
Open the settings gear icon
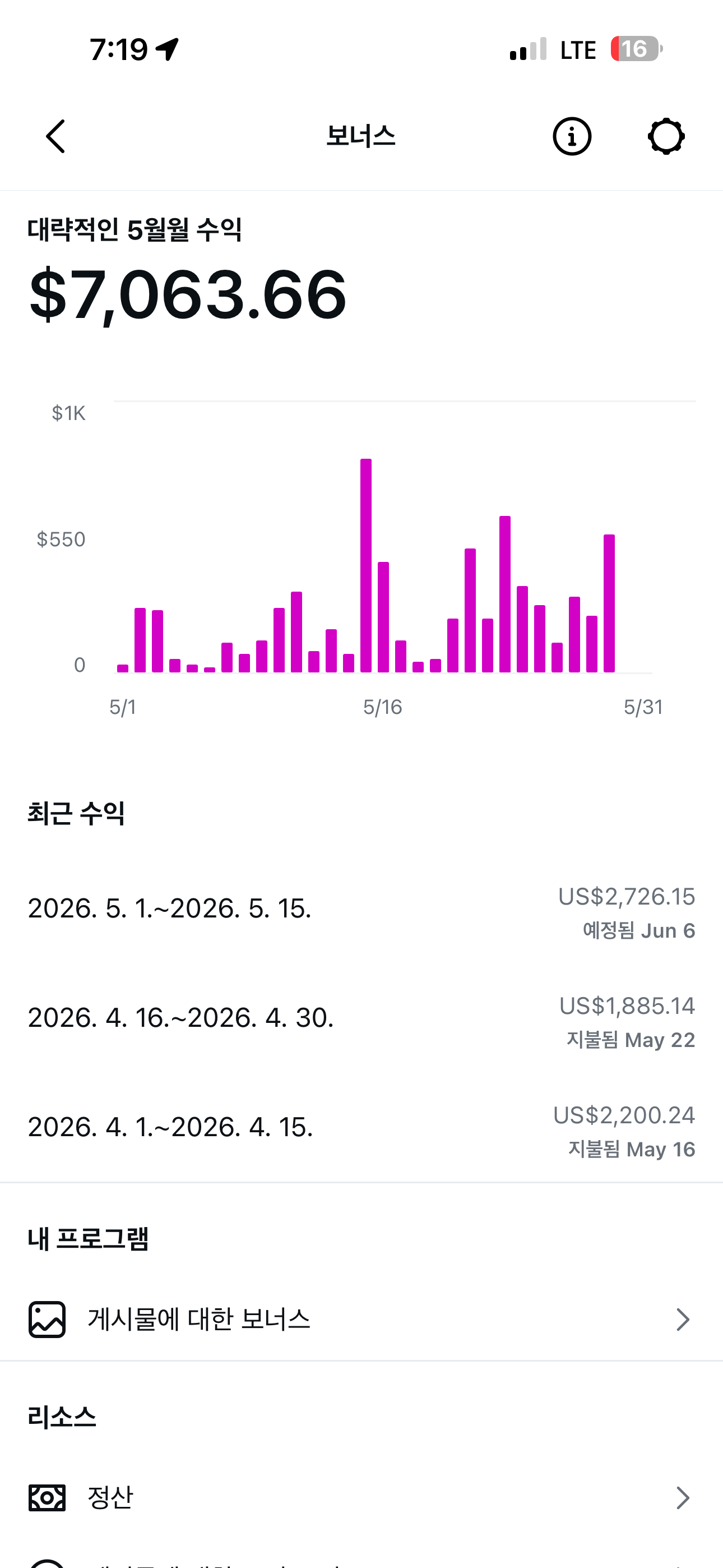666,136
